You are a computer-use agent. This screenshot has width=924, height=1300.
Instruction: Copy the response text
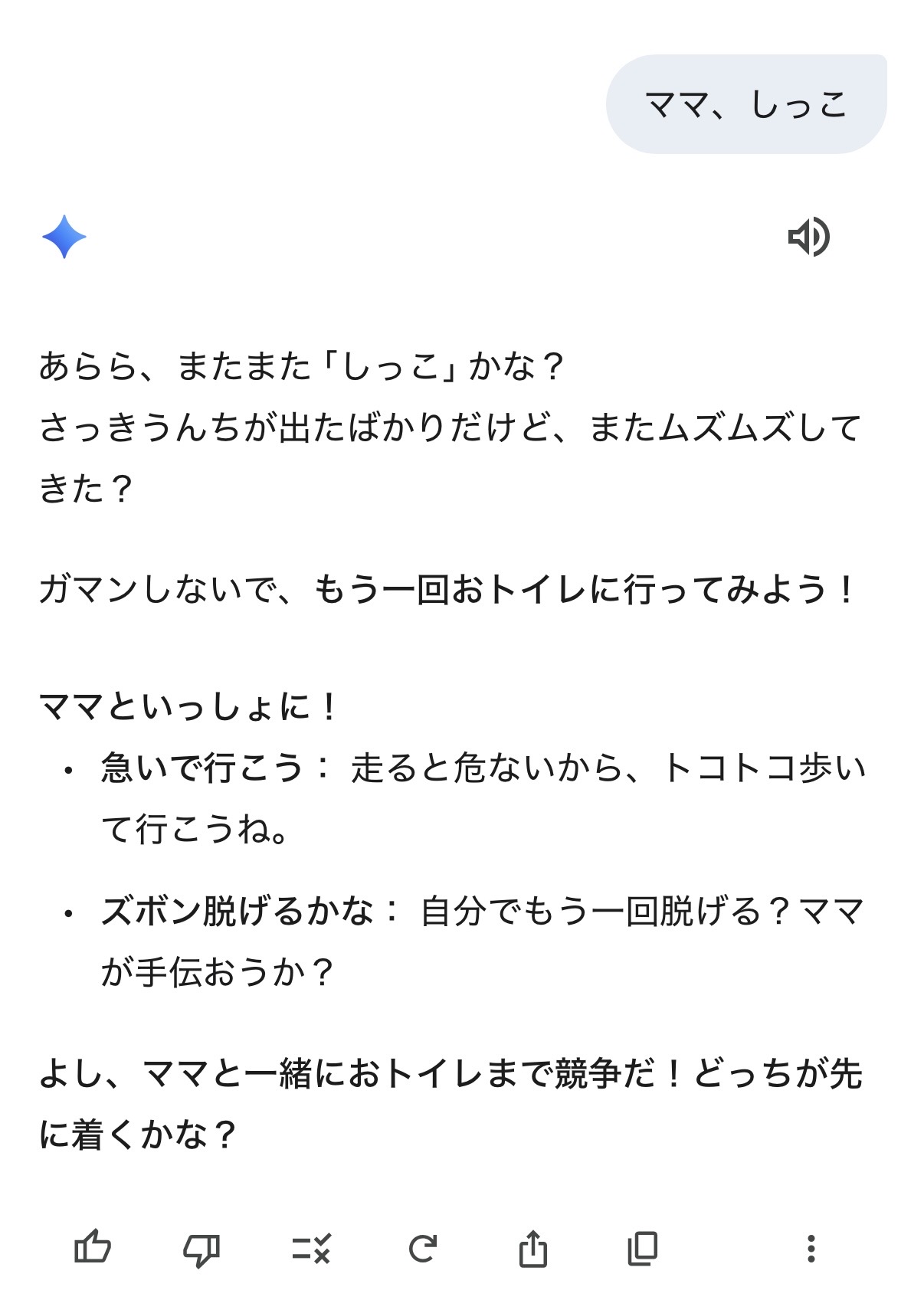tap(643, 1249)
